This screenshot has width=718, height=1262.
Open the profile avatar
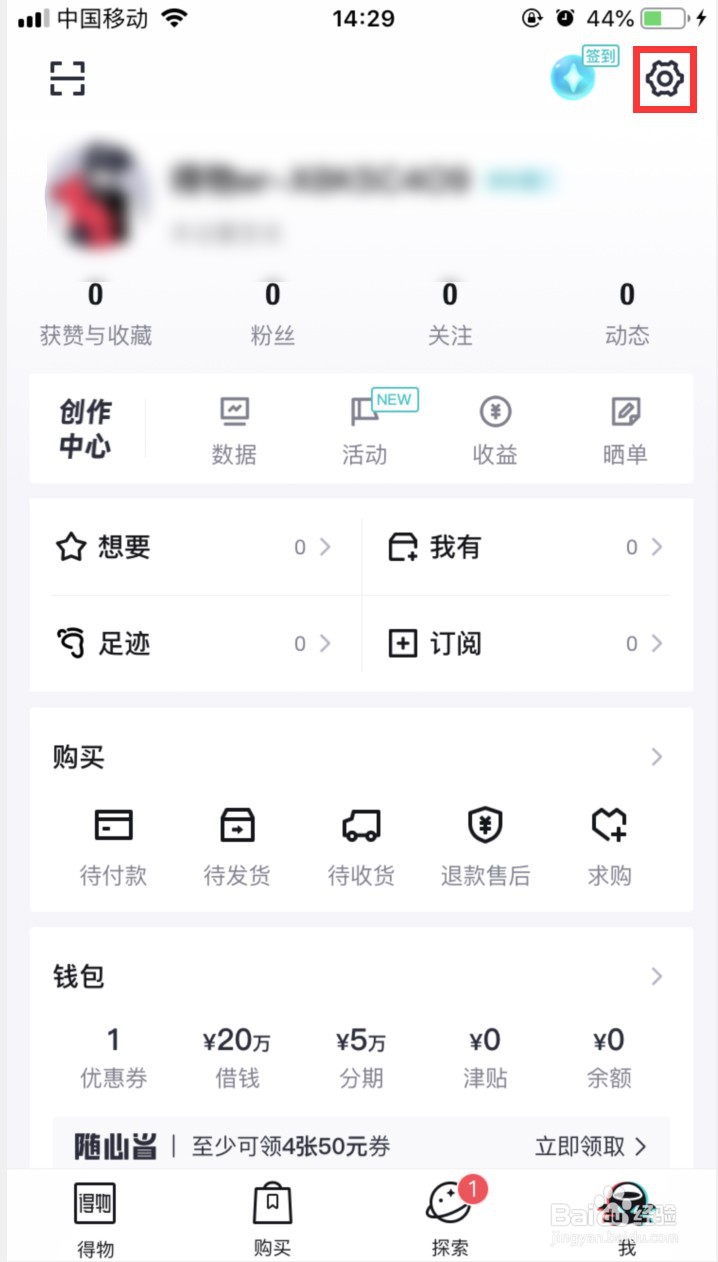[100, 195]
